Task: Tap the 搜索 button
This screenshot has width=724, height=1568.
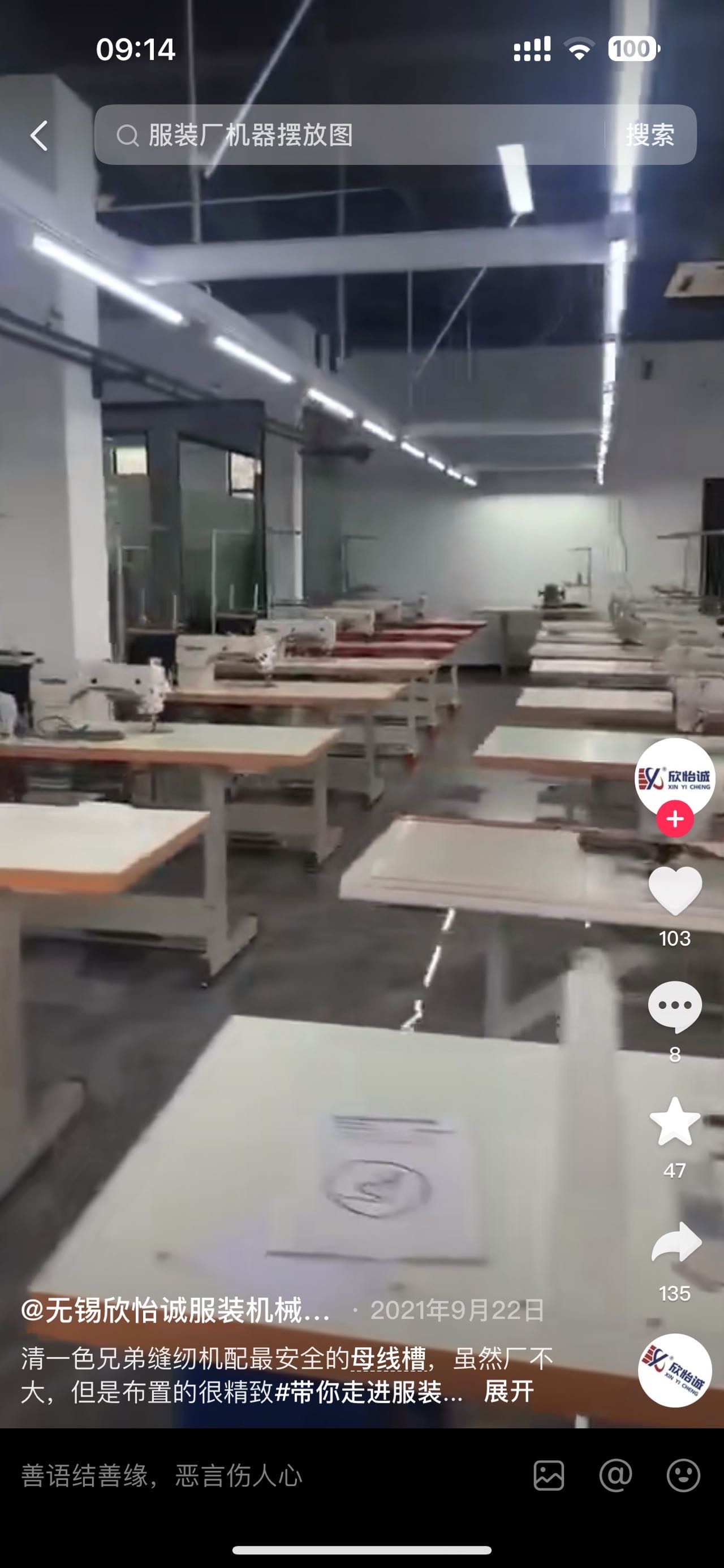Action: (x=650, y=135)
